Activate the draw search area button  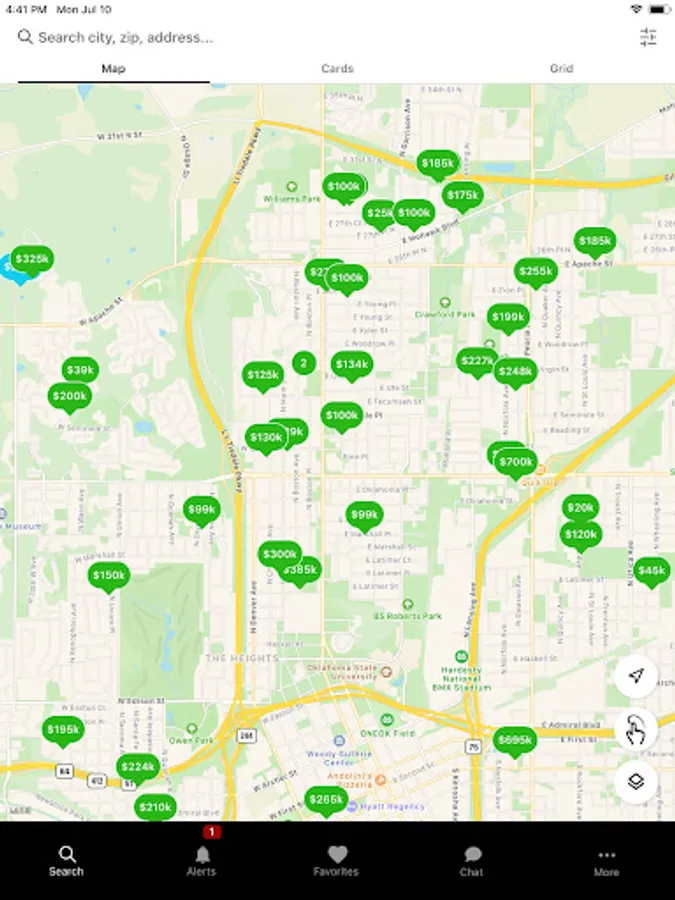pos(635,730)
